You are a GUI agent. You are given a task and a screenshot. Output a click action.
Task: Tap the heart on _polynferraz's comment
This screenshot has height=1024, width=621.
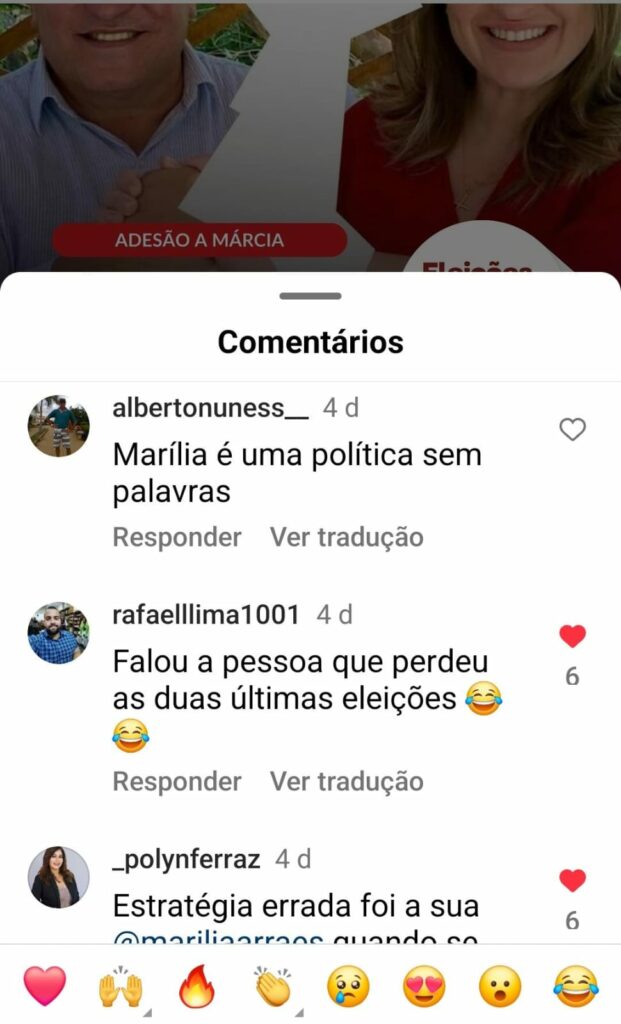(573, 880)
